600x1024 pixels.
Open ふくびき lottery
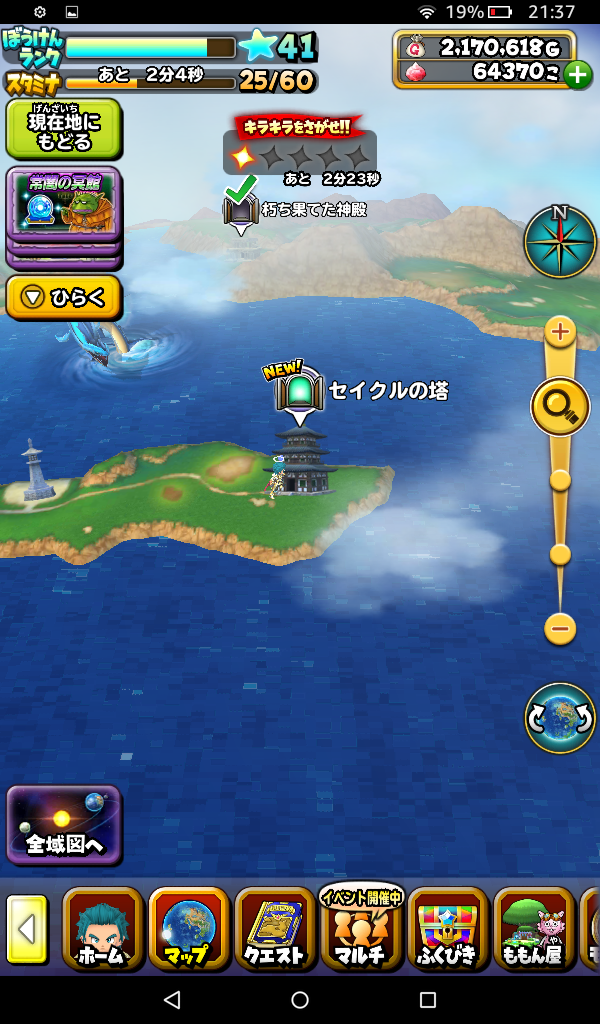pyautogui.click(x=447, y=929)
